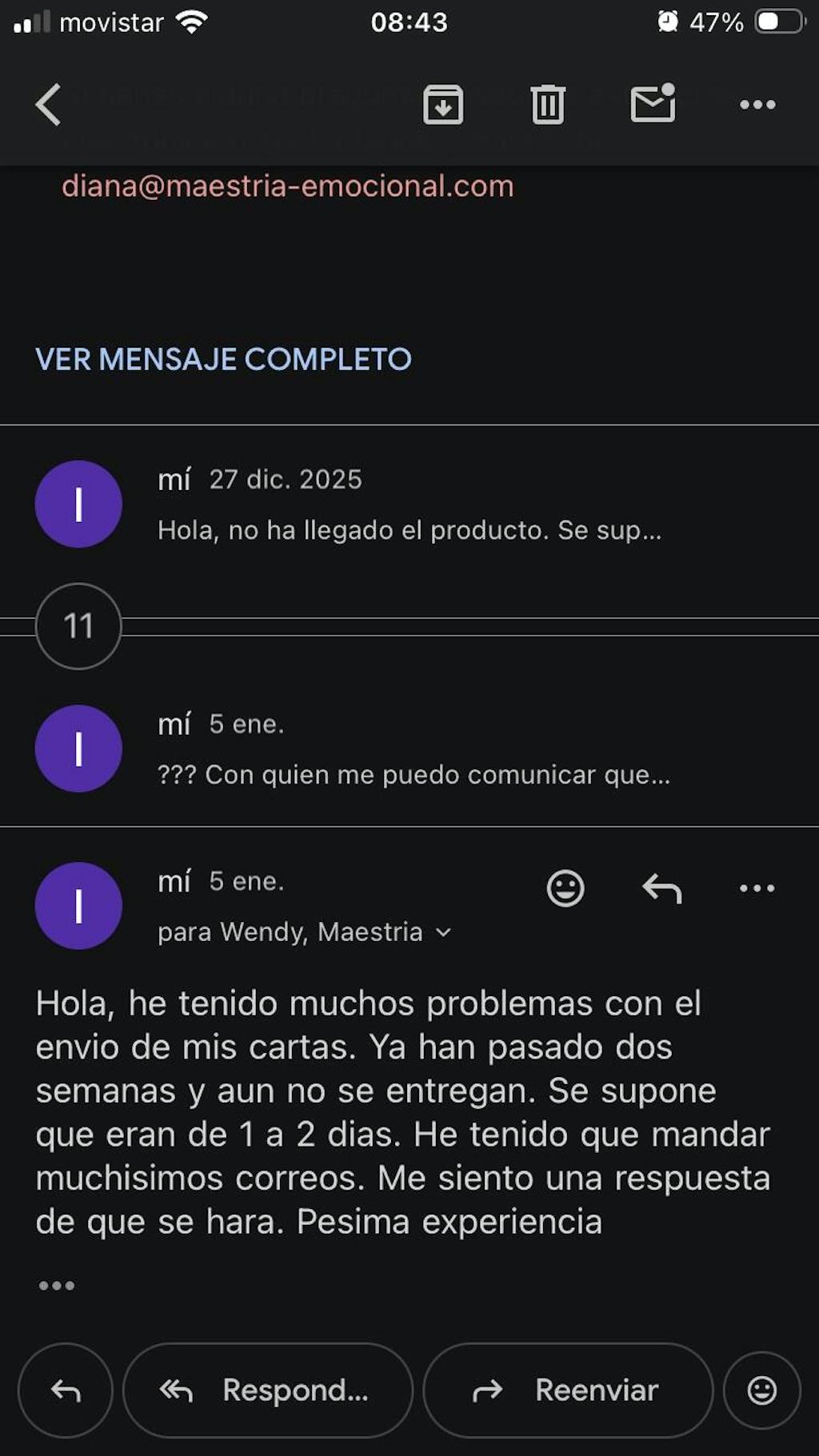Open the top bar overflow menu
Image resolution: width=819 pixels, height=1456 pixels.
tap(757, 105)
